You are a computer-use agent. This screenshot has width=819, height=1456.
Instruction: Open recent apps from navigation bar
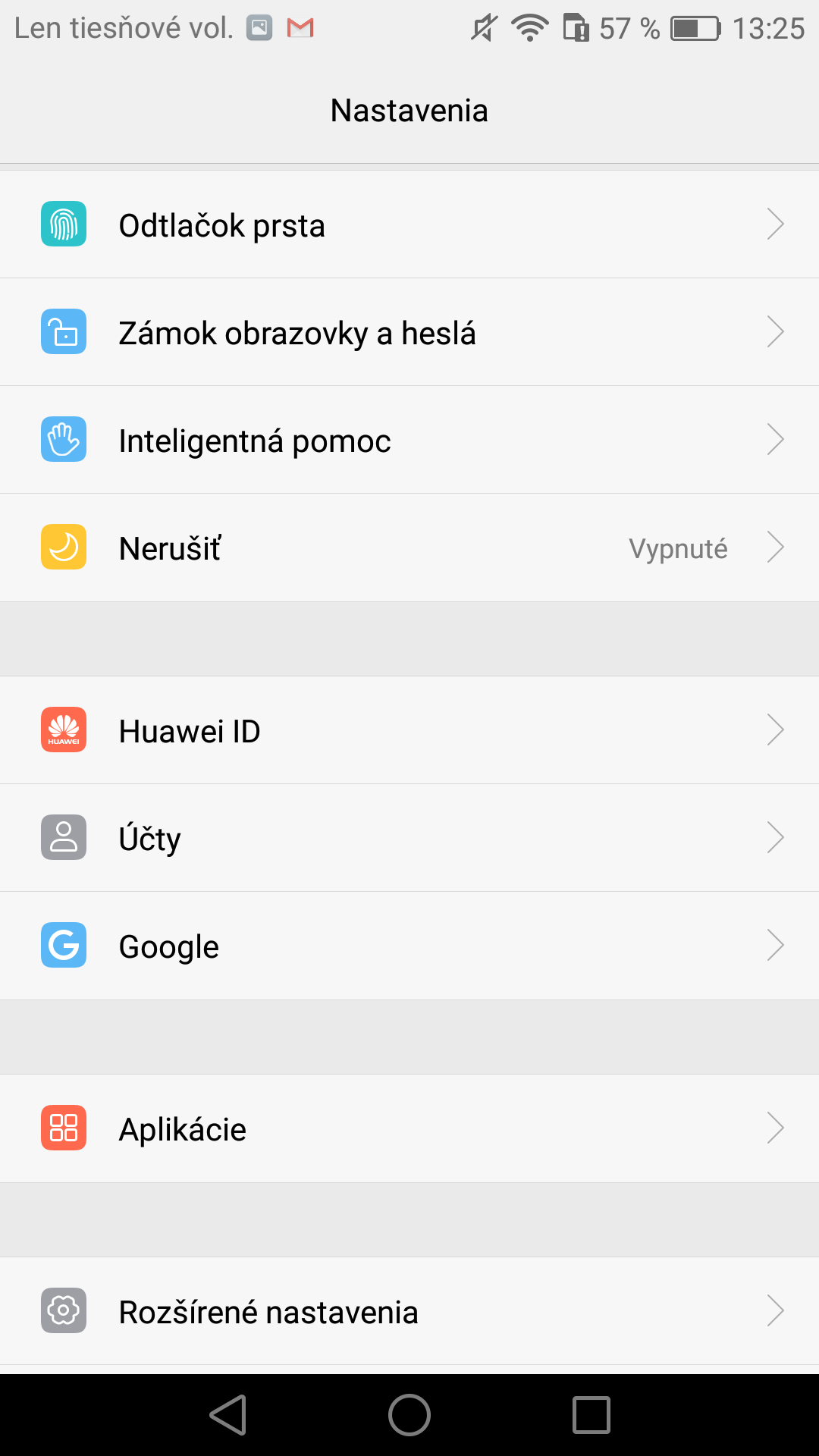[x=591, y=1415]
